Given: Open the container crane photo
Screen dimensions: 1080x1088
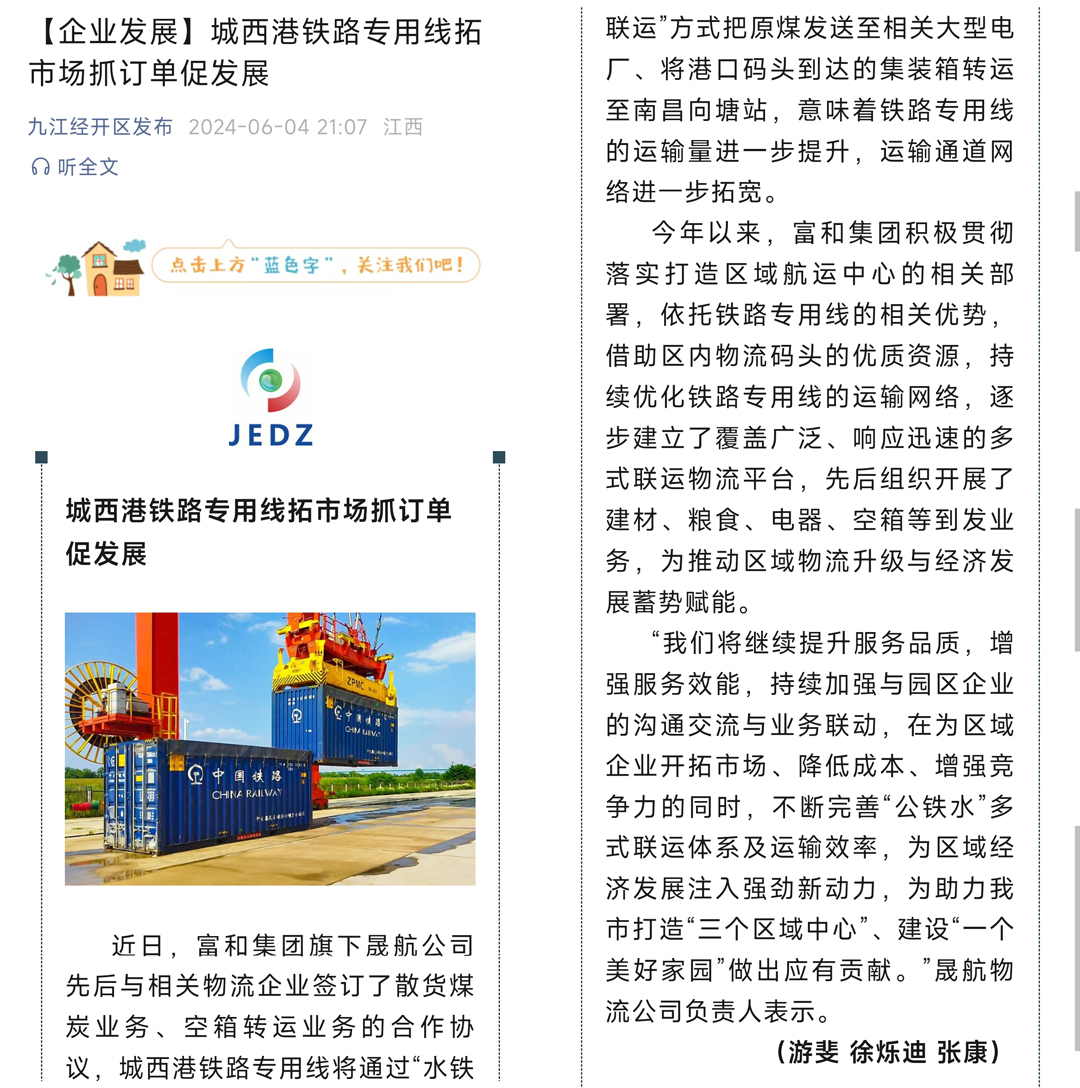Looking at the screenshot, I should [270, 748].
